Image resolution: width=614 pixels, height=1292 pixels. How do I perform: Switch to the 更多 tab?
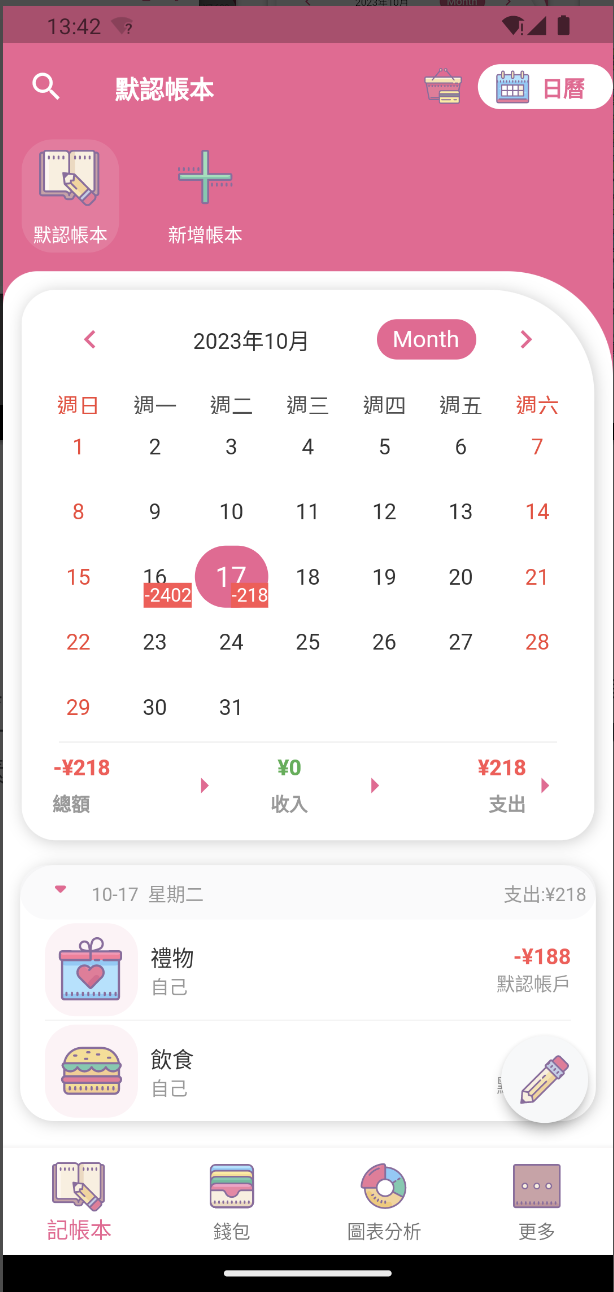(537, 1202)
